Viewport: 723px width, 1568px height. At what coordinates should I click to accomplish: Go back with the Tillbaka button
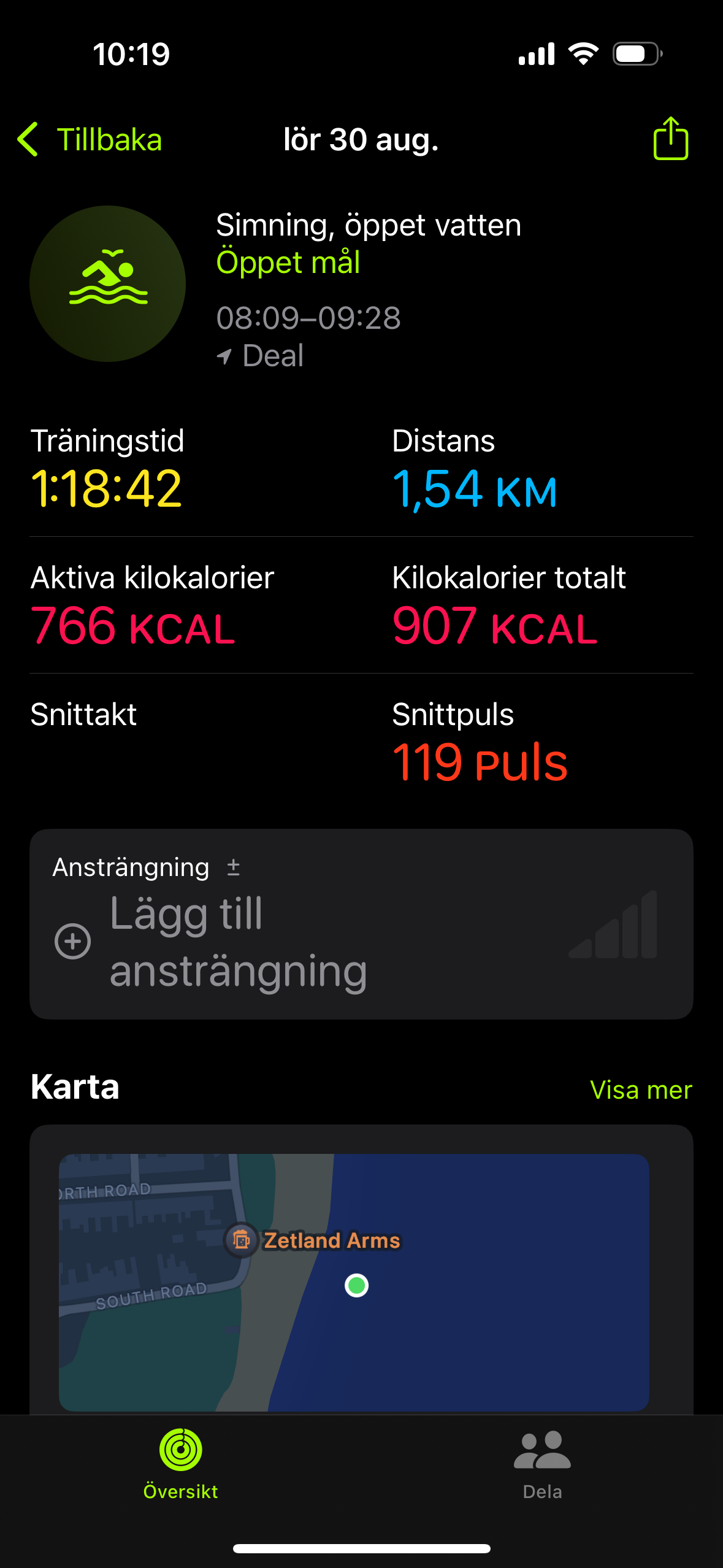pyautogui.click(x=90, y=140)
